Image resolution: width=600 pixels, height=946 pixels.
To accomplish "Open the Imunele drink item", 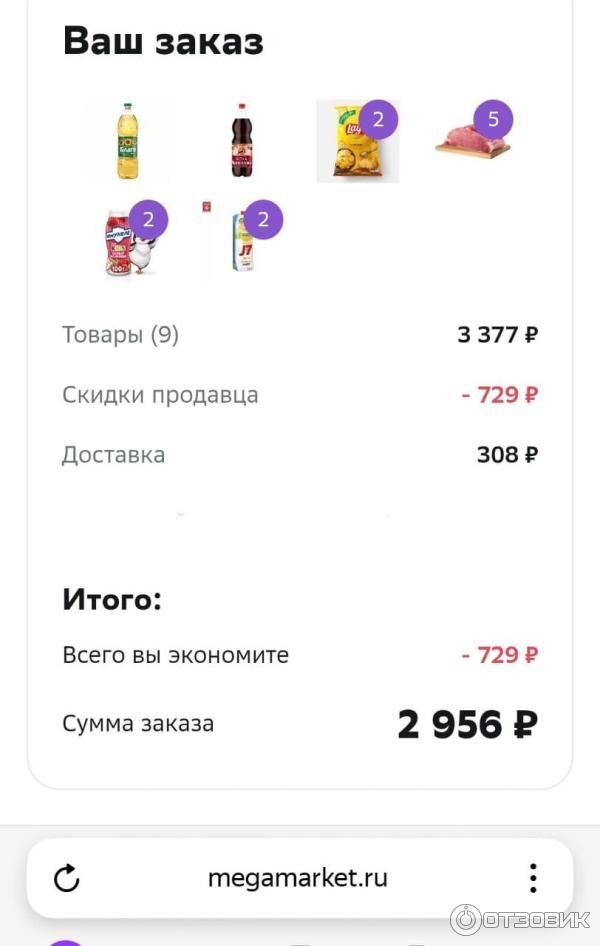I will pyautogui.click(x=126, y=242).
